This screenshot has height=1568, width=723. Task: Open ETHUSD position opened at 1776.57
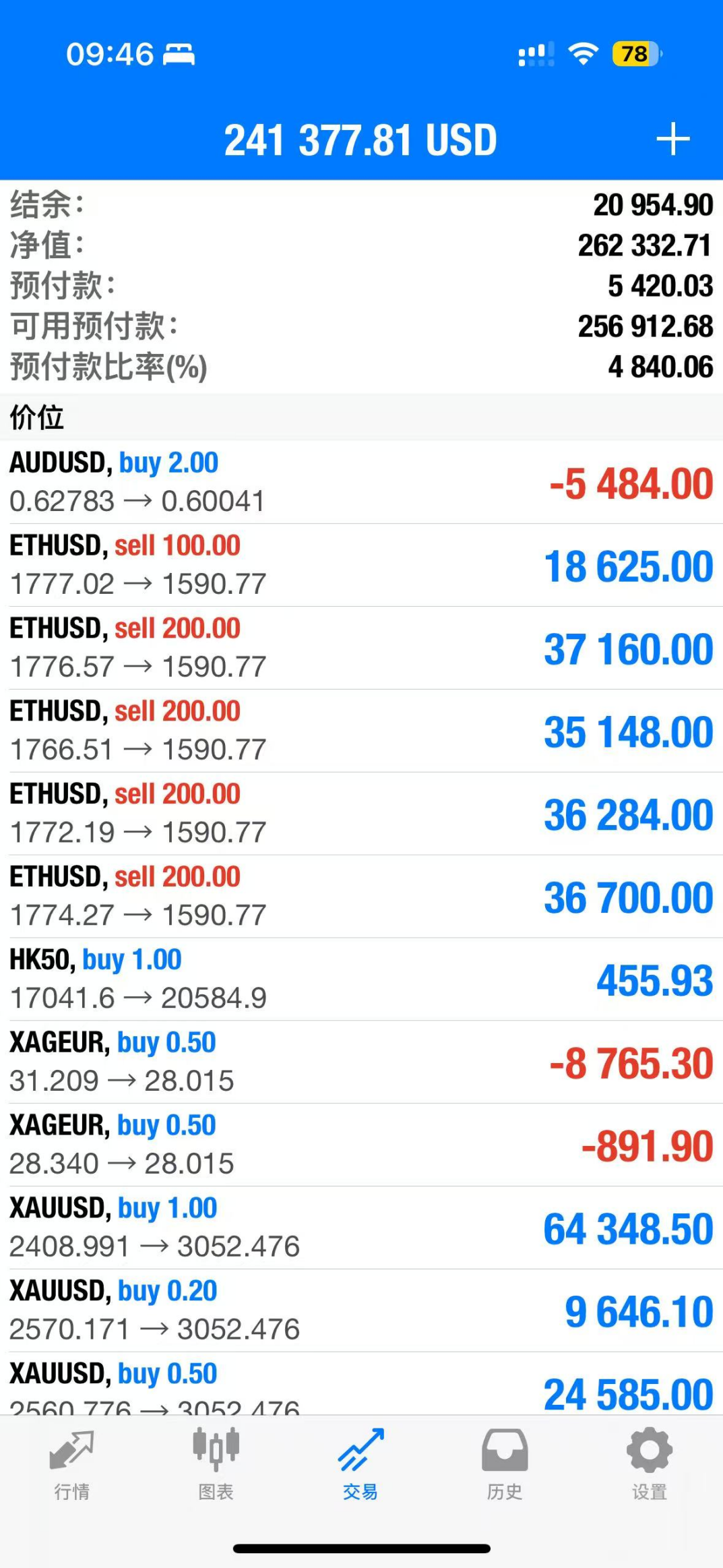(x=361, y=649)
